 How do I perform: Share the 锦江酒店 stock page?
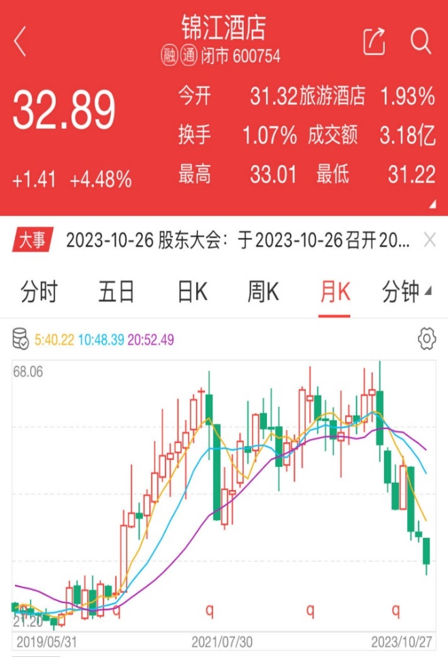(374, 41)
